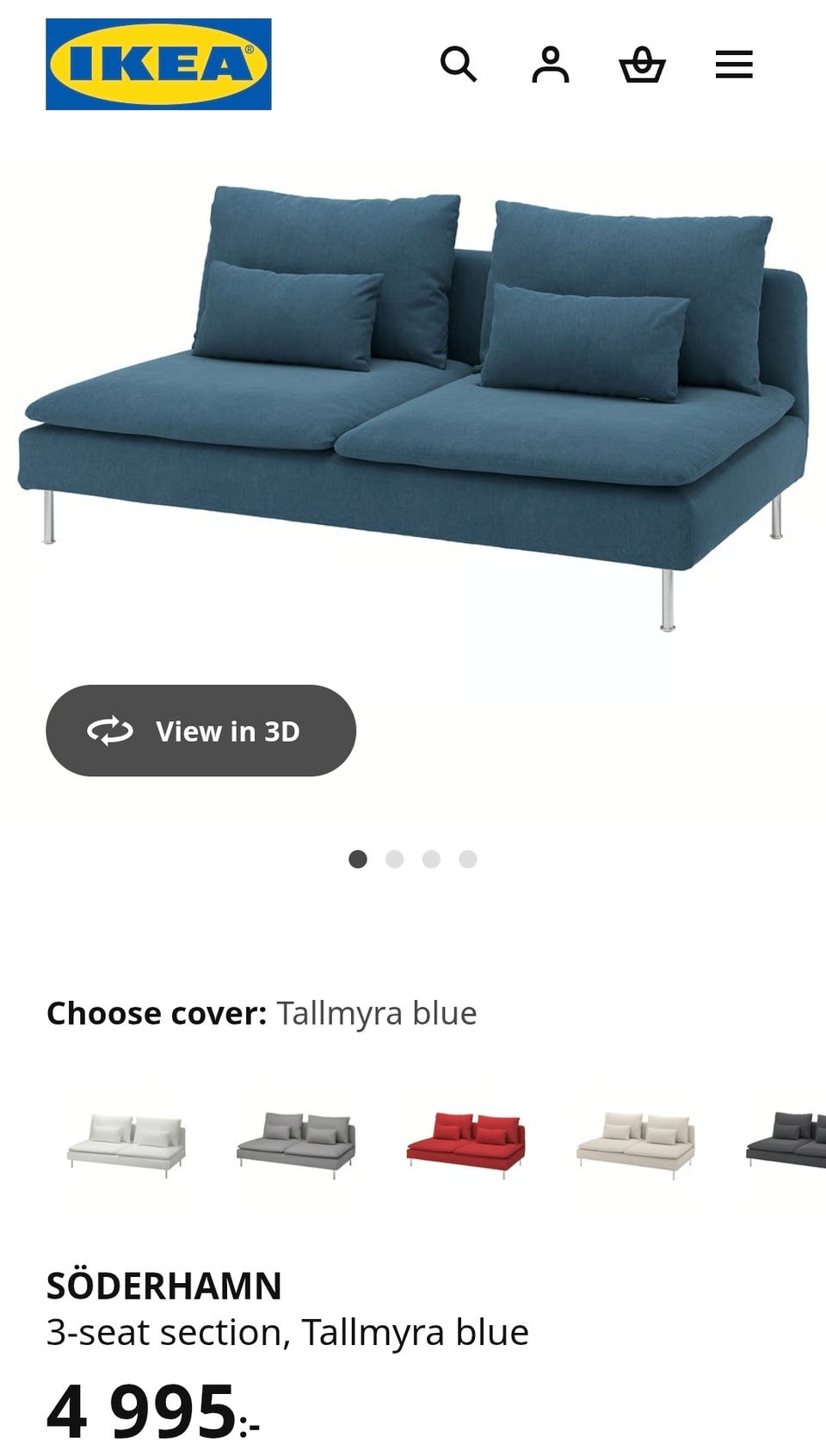Select the grey cover option

(x=296, y=1140)
